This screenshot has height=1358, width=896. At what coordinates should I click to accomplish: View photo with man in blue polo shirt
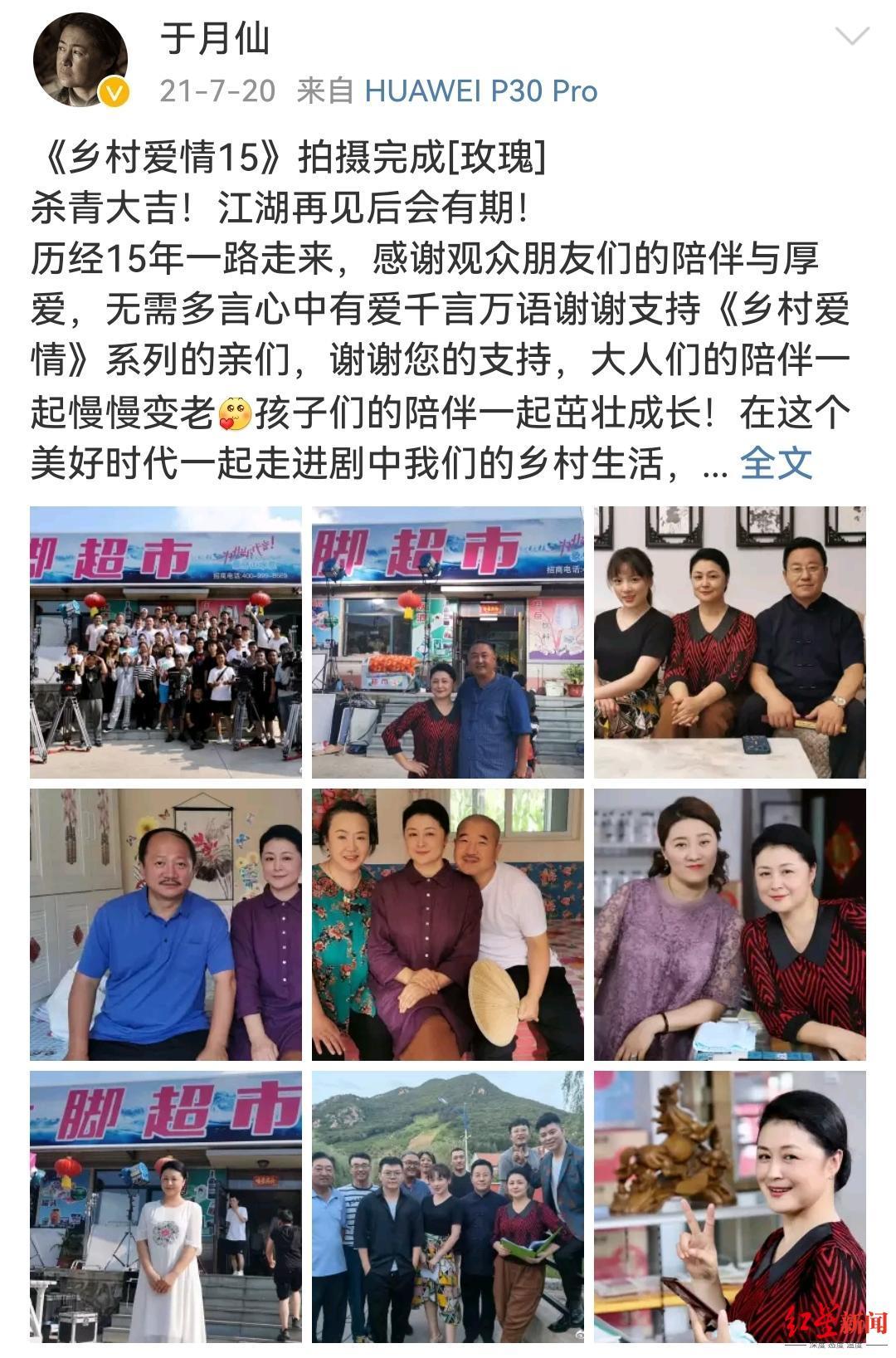point(166,924)
